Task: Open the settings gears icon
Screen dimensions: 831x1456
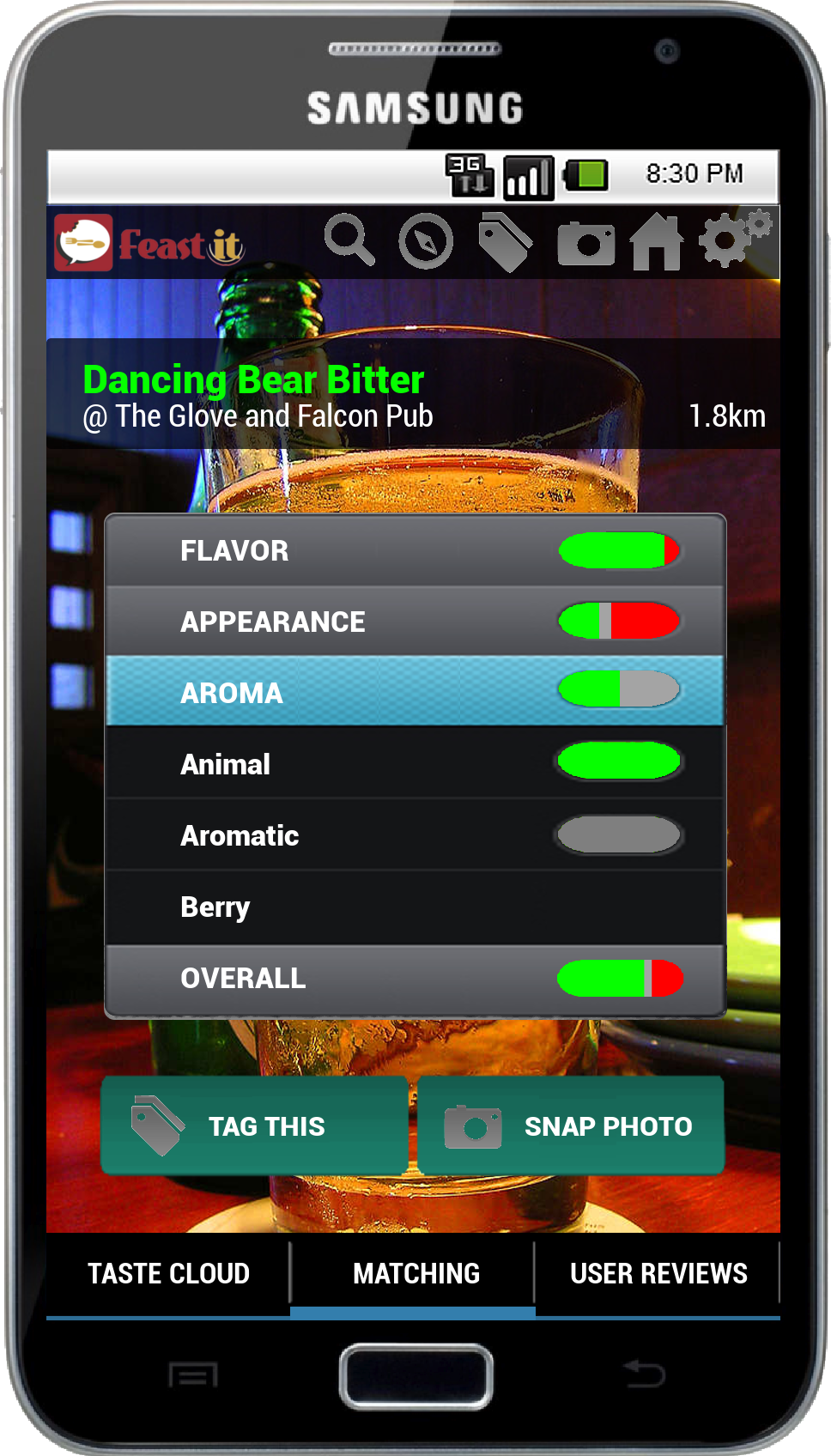Action: pyautogui.click(x=735, y=238)
